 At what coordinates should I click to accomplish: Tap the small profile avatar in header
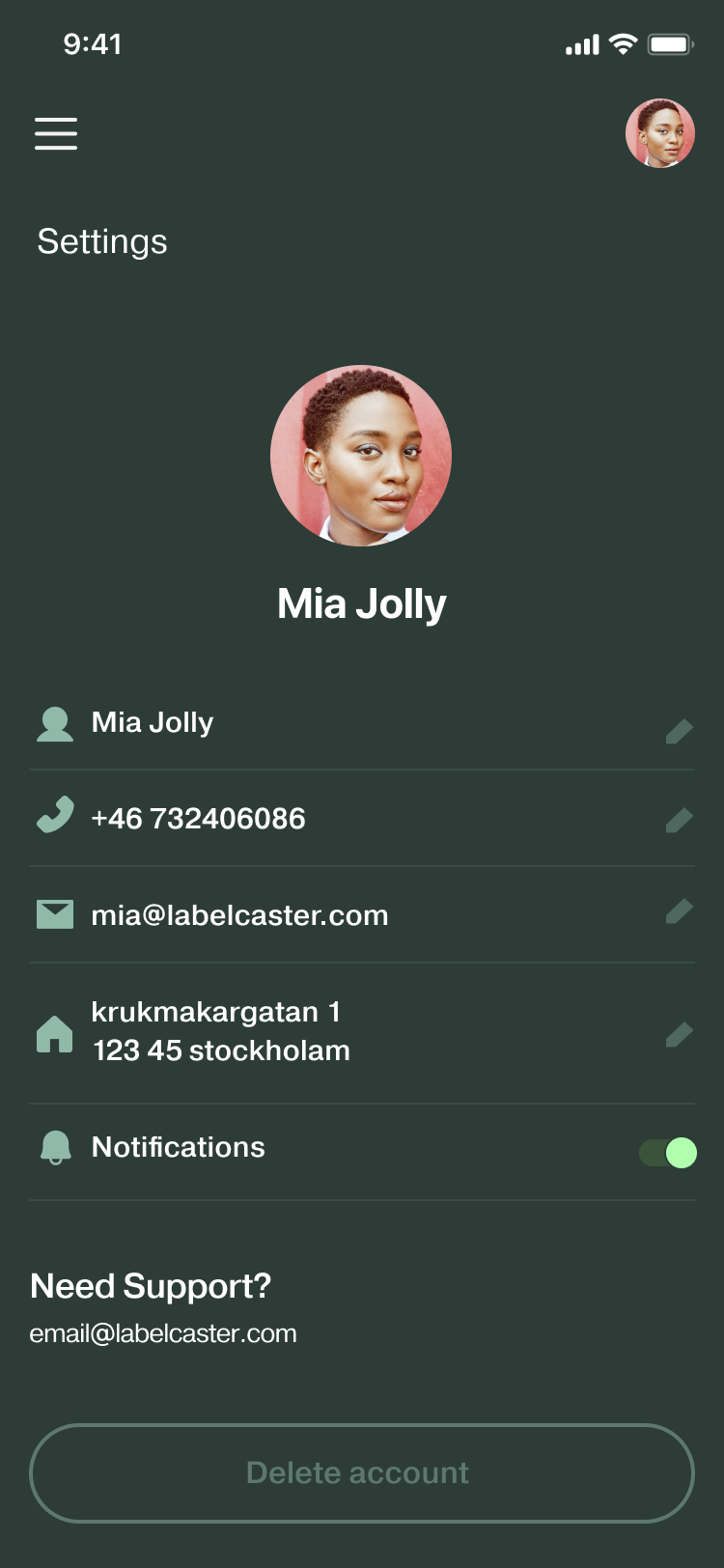coord(660,133)
